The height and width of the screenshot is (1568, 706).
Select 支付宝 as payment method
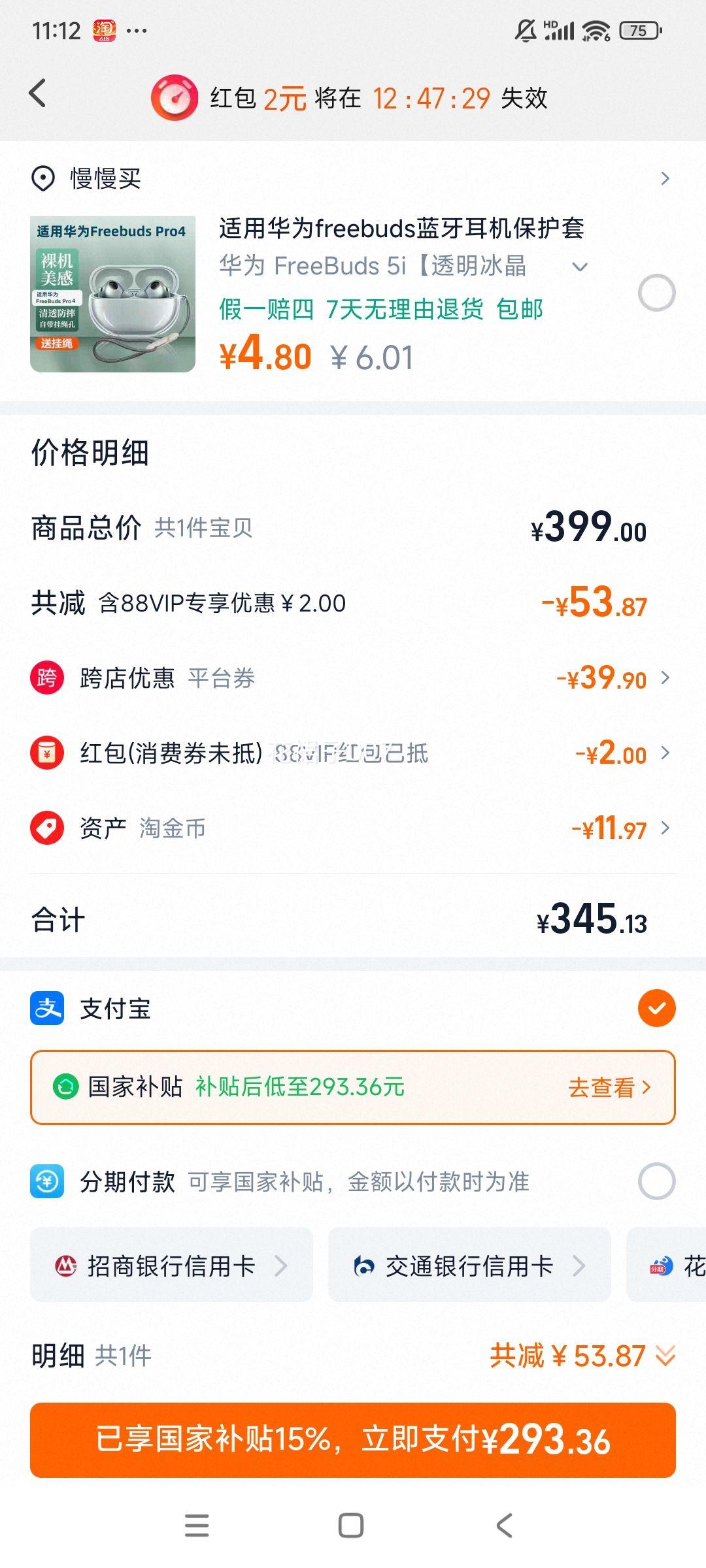tap(656, 1008)
